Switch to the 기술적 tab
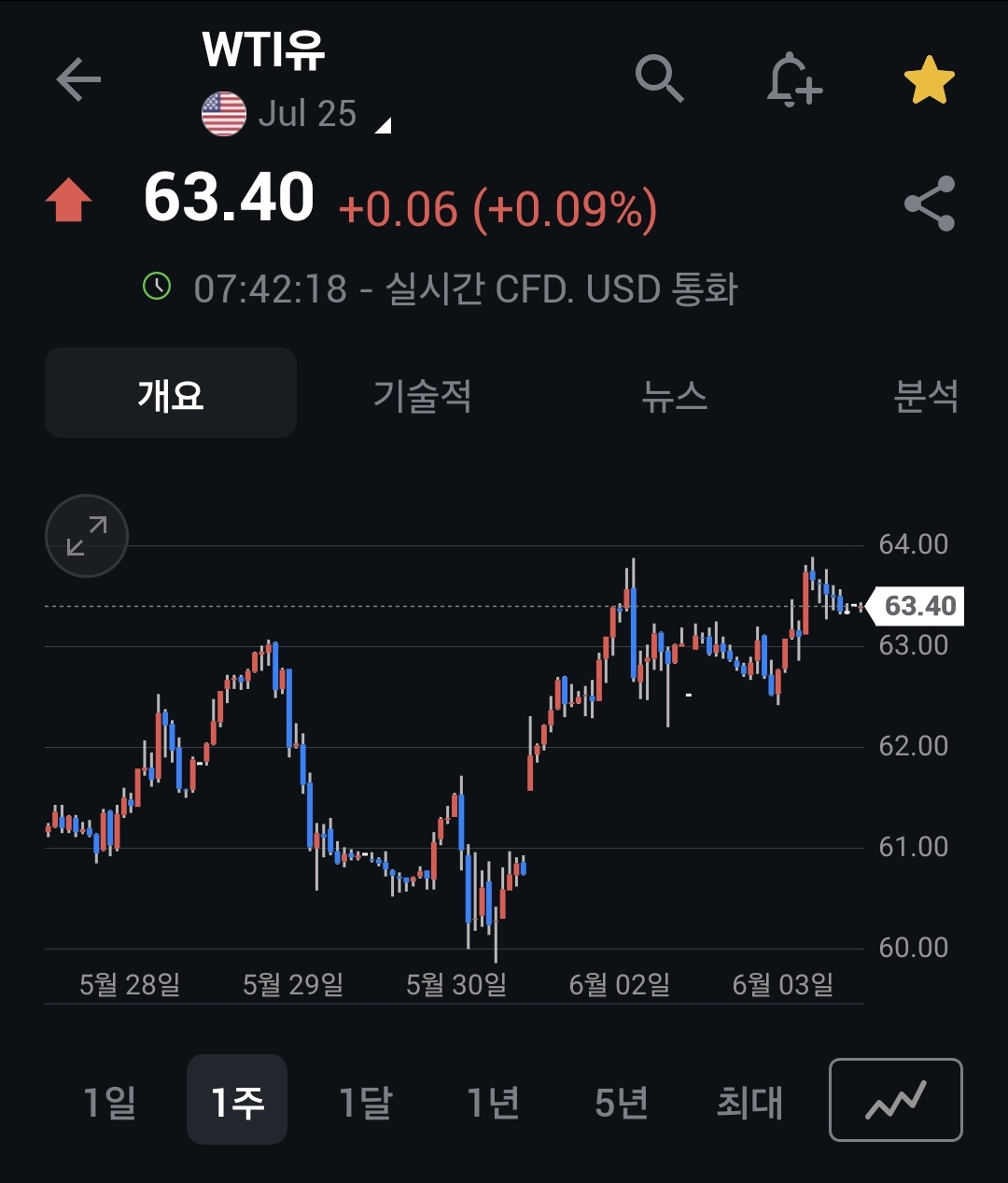The image size is (1008, 1183). pyautogui.click(x=422, y=395)
